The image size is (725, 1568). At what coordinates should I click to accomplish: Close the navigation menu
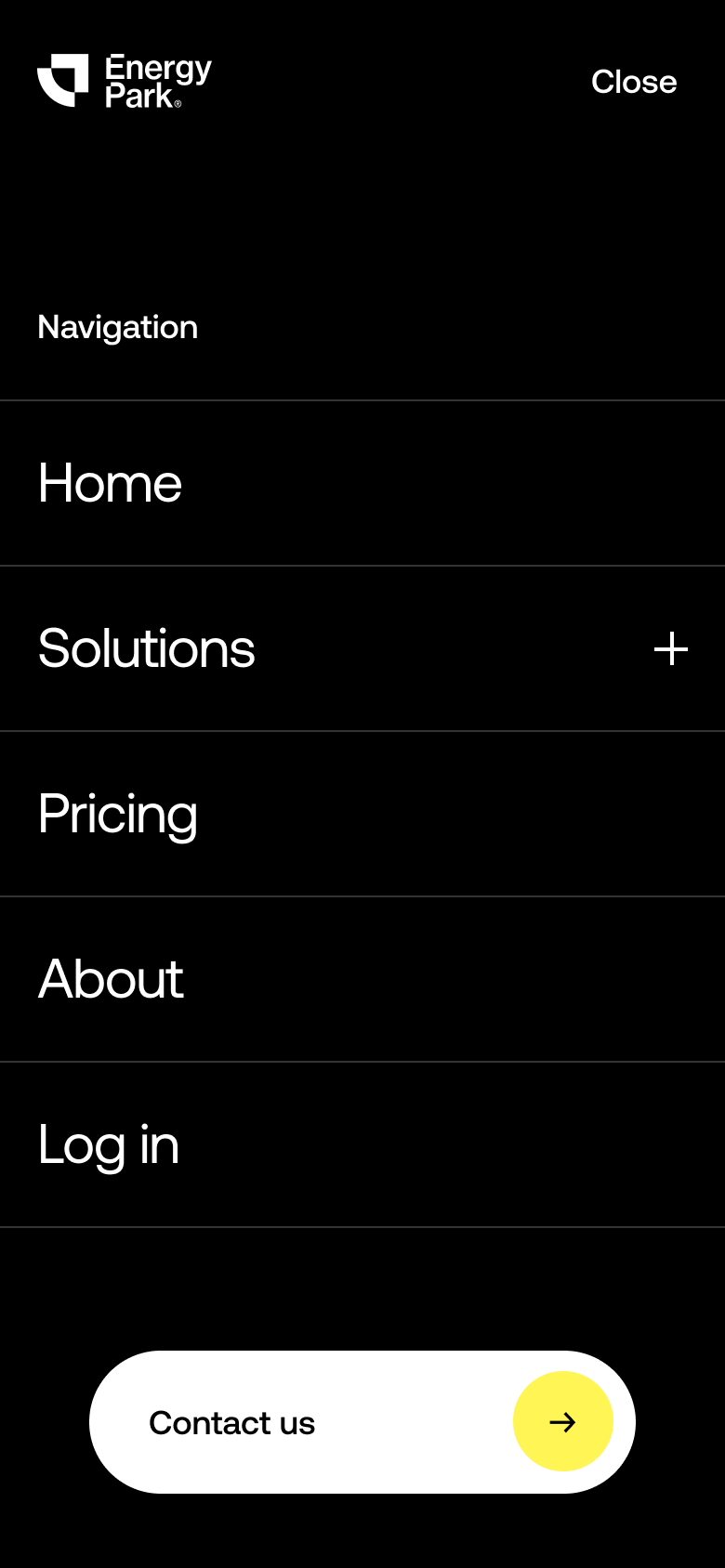[x=634, y=82]
